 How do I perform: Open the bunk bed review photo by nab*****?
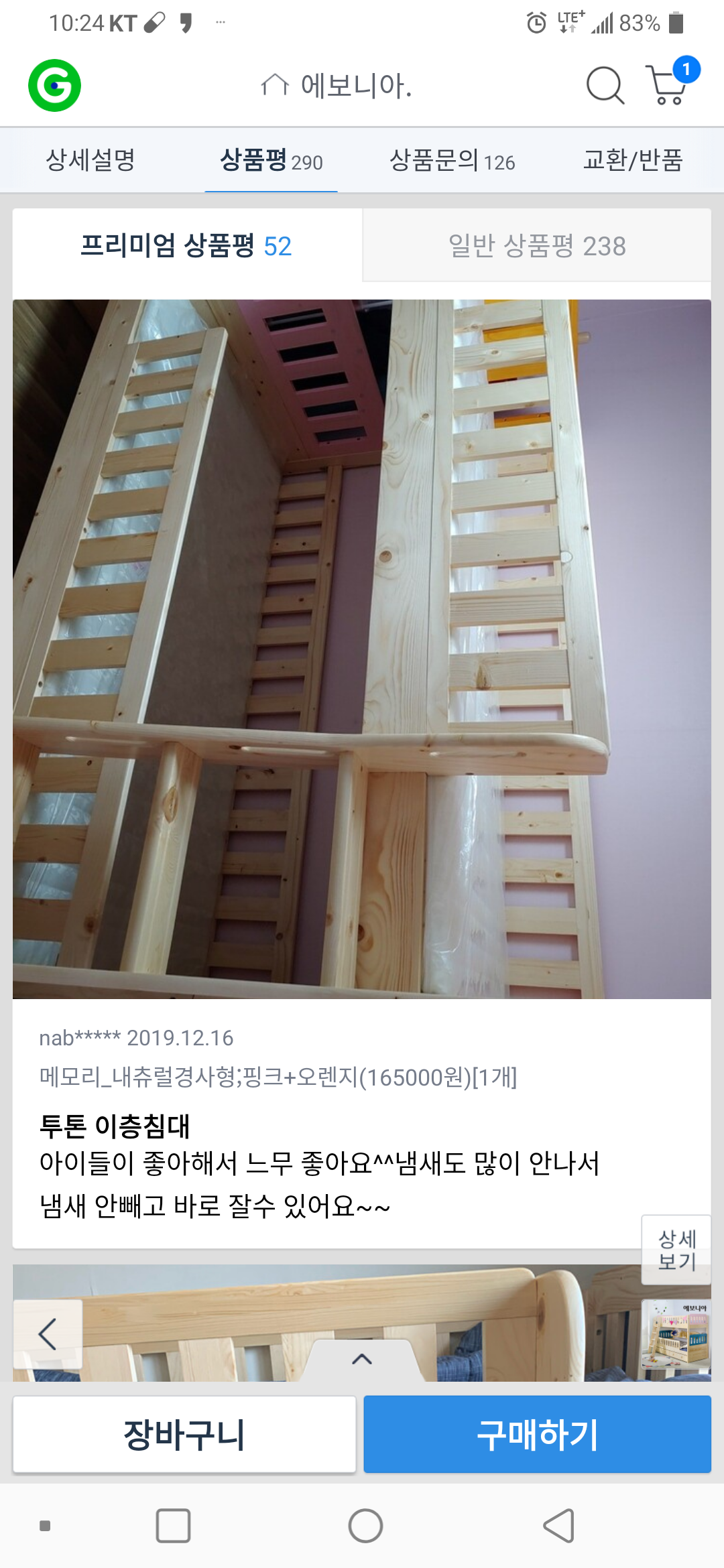click(362, 649)
